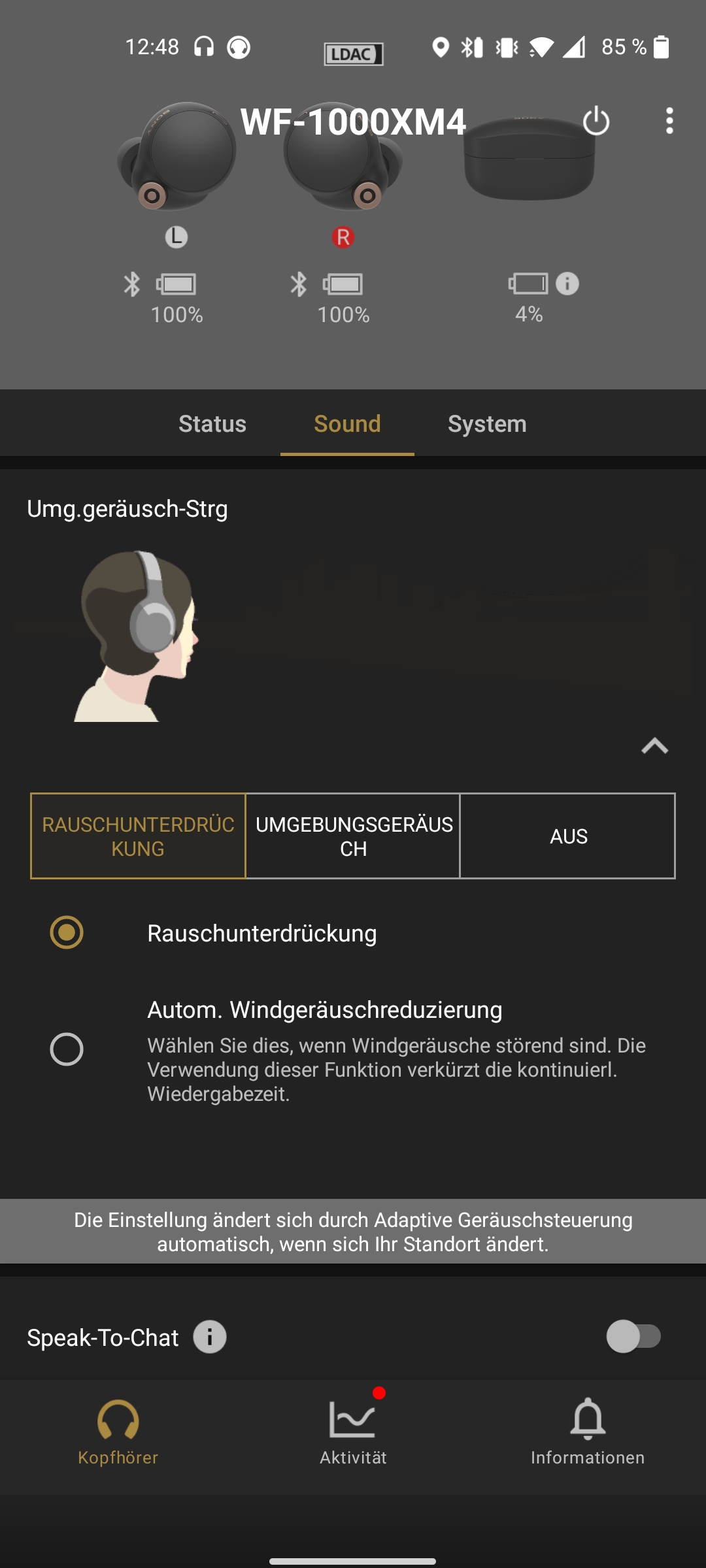Viewport: 706px width, 1568px height.
Task: Switch to Umgebungsgeräusch mode
Action: 353,836
